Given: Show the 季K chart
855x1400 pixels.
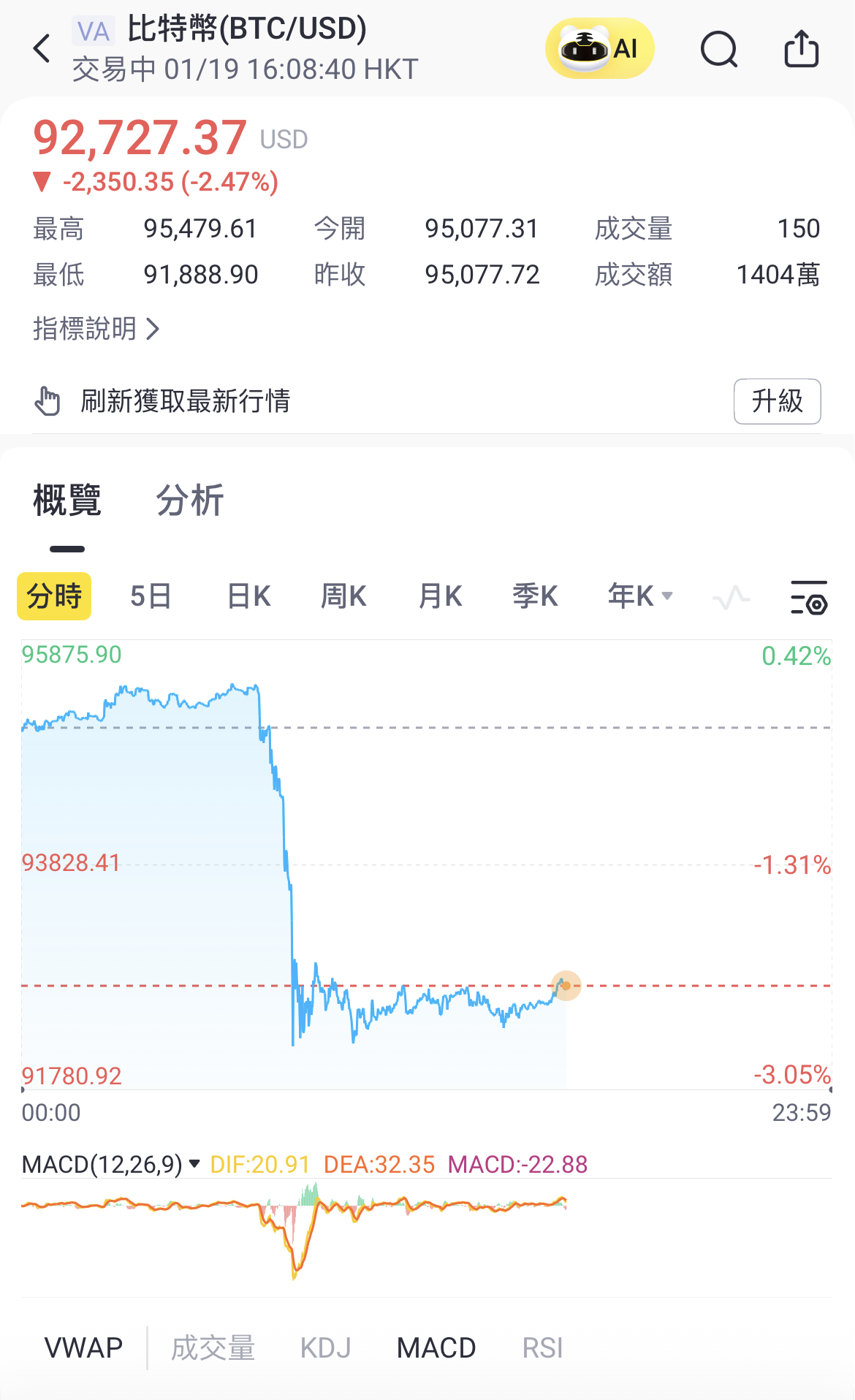Looking at the screenshot, I should point(535,596).
